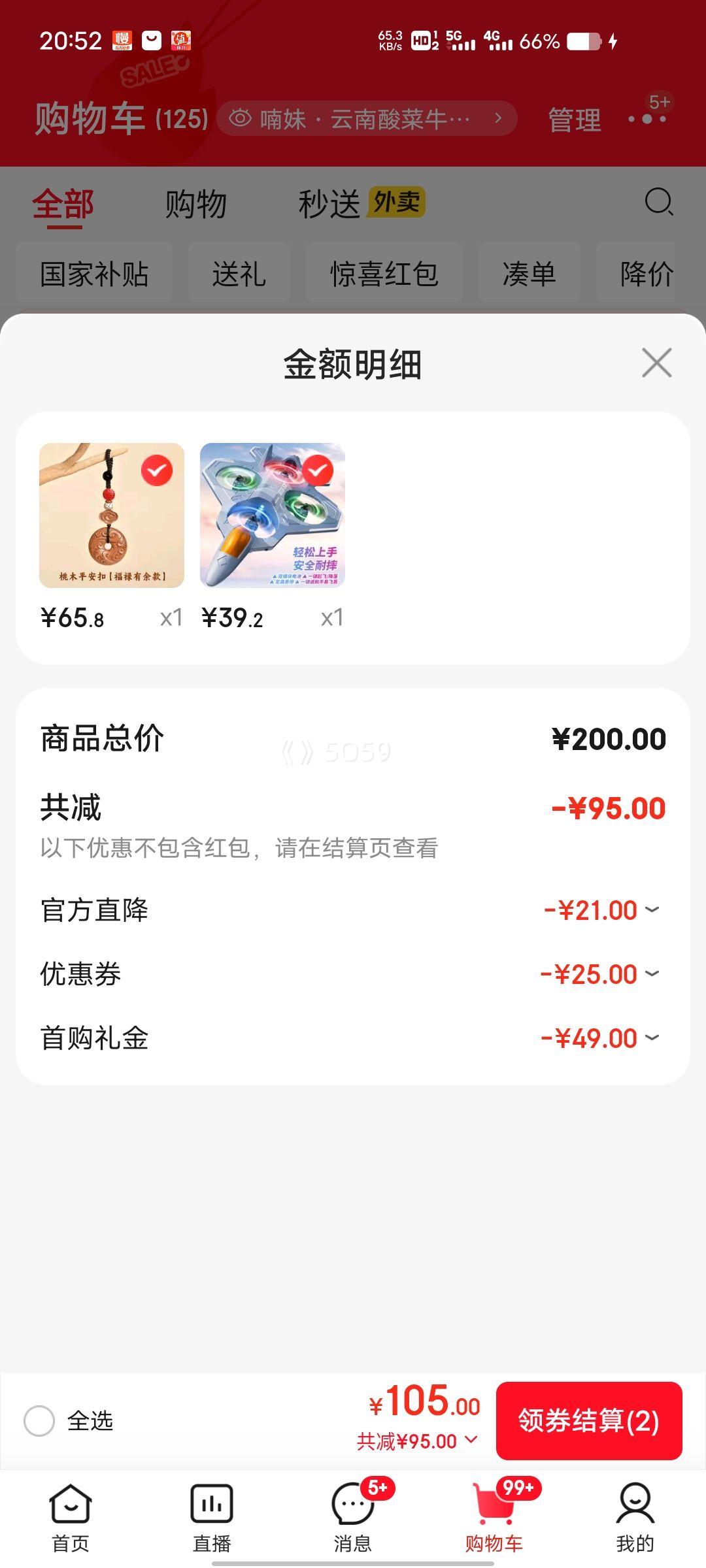
Task: Expand the 官方直降 discount details
Action: [x=651, y=909]
